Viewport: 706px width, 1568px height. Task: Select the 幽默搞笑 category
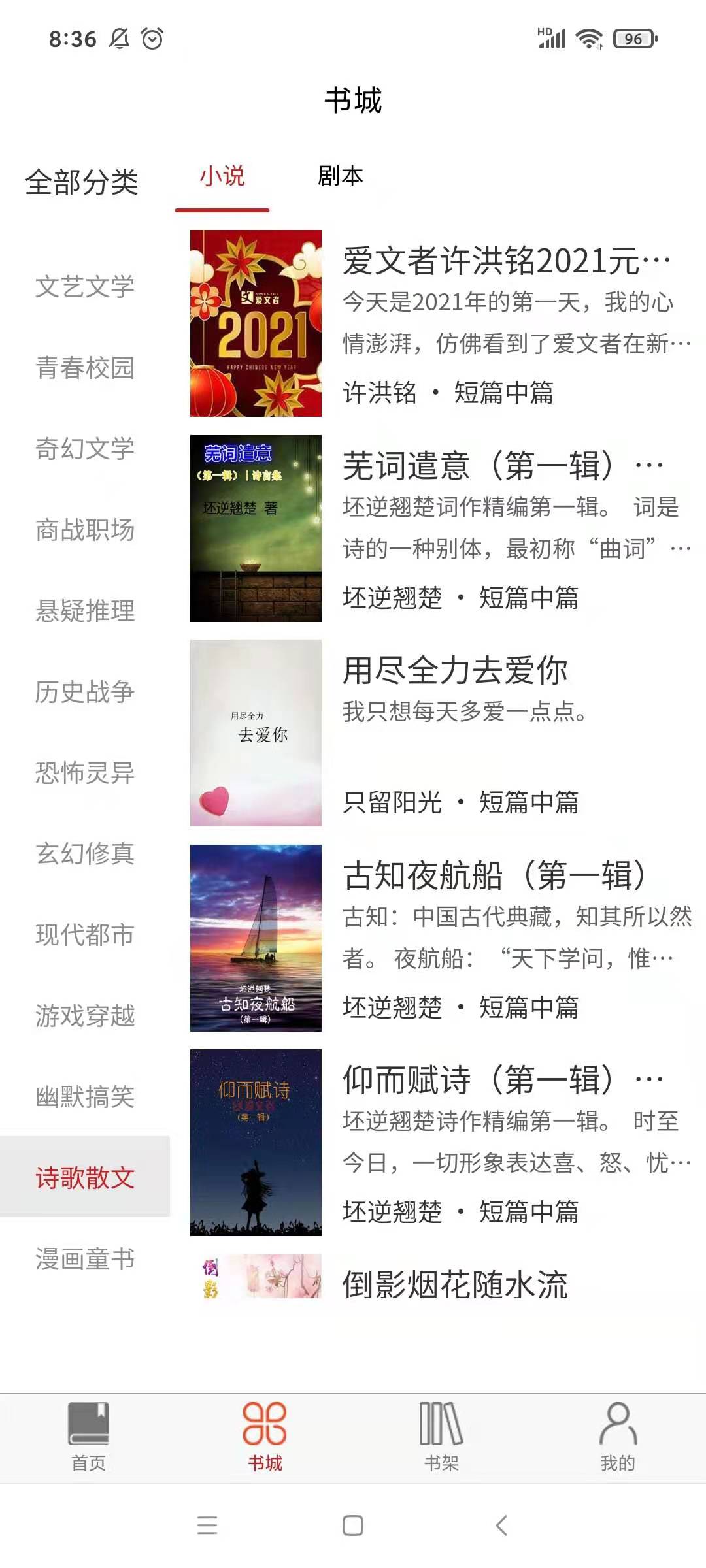(85, 1097)
